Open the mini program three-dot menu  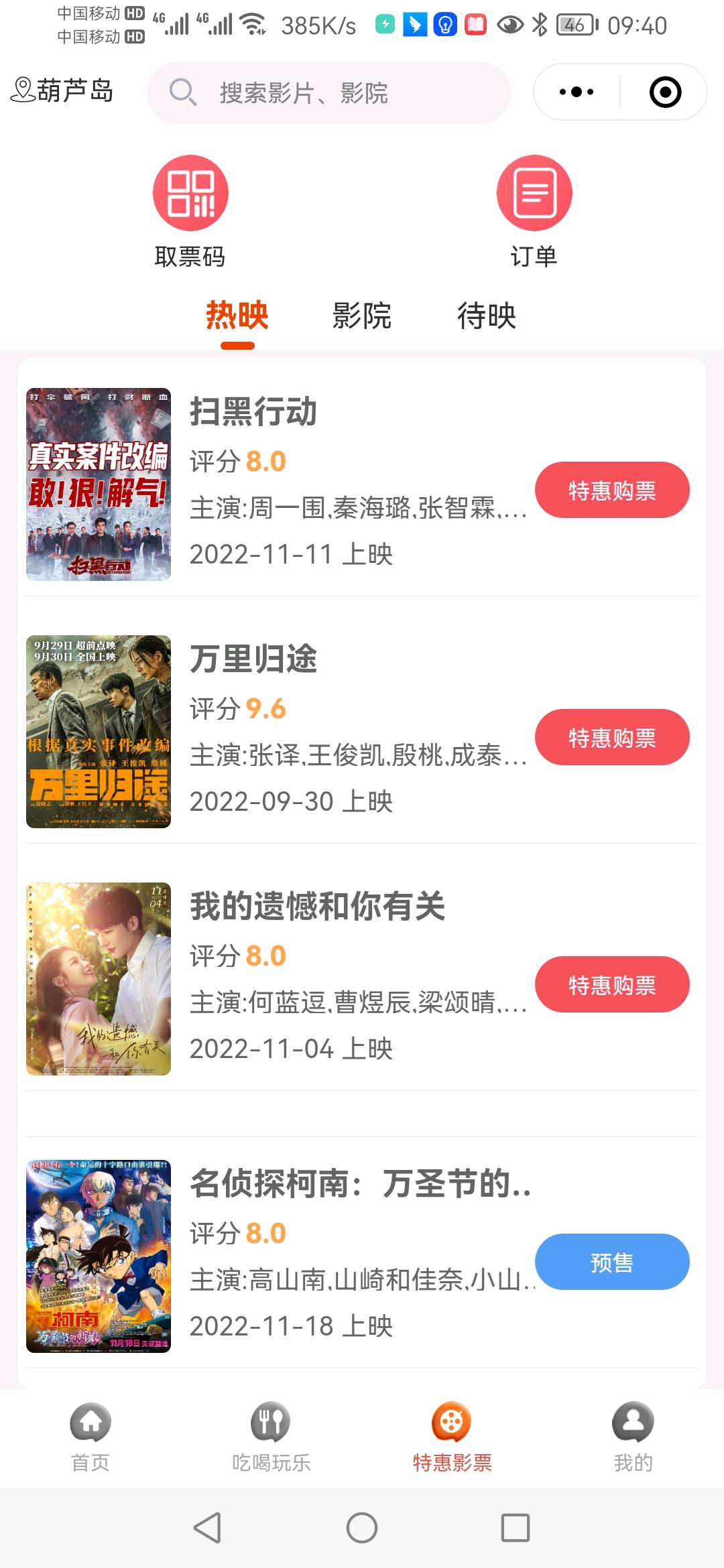(577, 92)
